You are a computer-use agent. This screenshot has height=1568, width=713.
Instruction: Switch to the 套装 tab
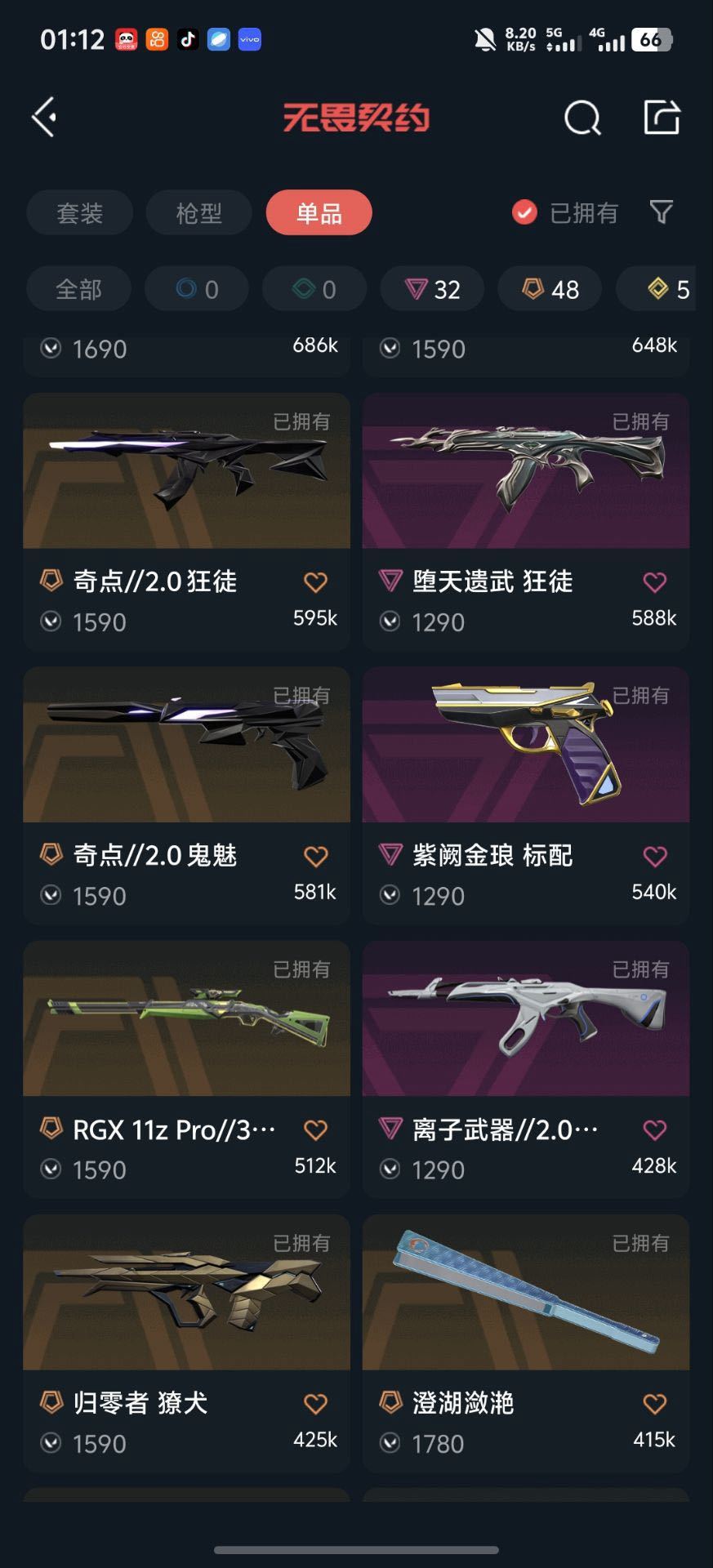pyautogui.click(x=79, y=213)
